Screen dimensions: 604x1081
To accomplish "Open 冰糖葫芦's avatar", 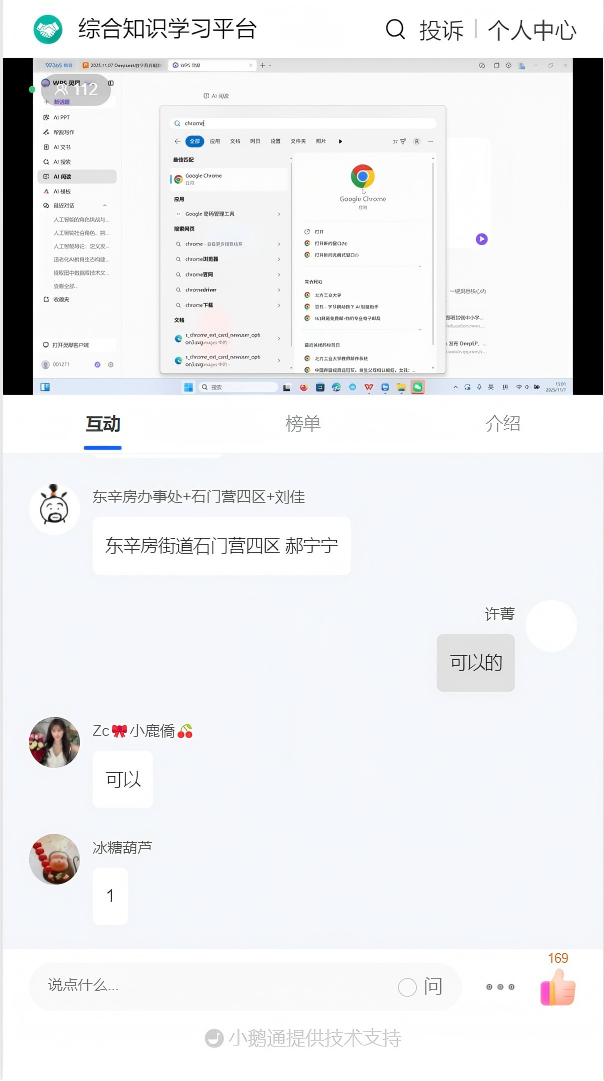I will [54, 860].
